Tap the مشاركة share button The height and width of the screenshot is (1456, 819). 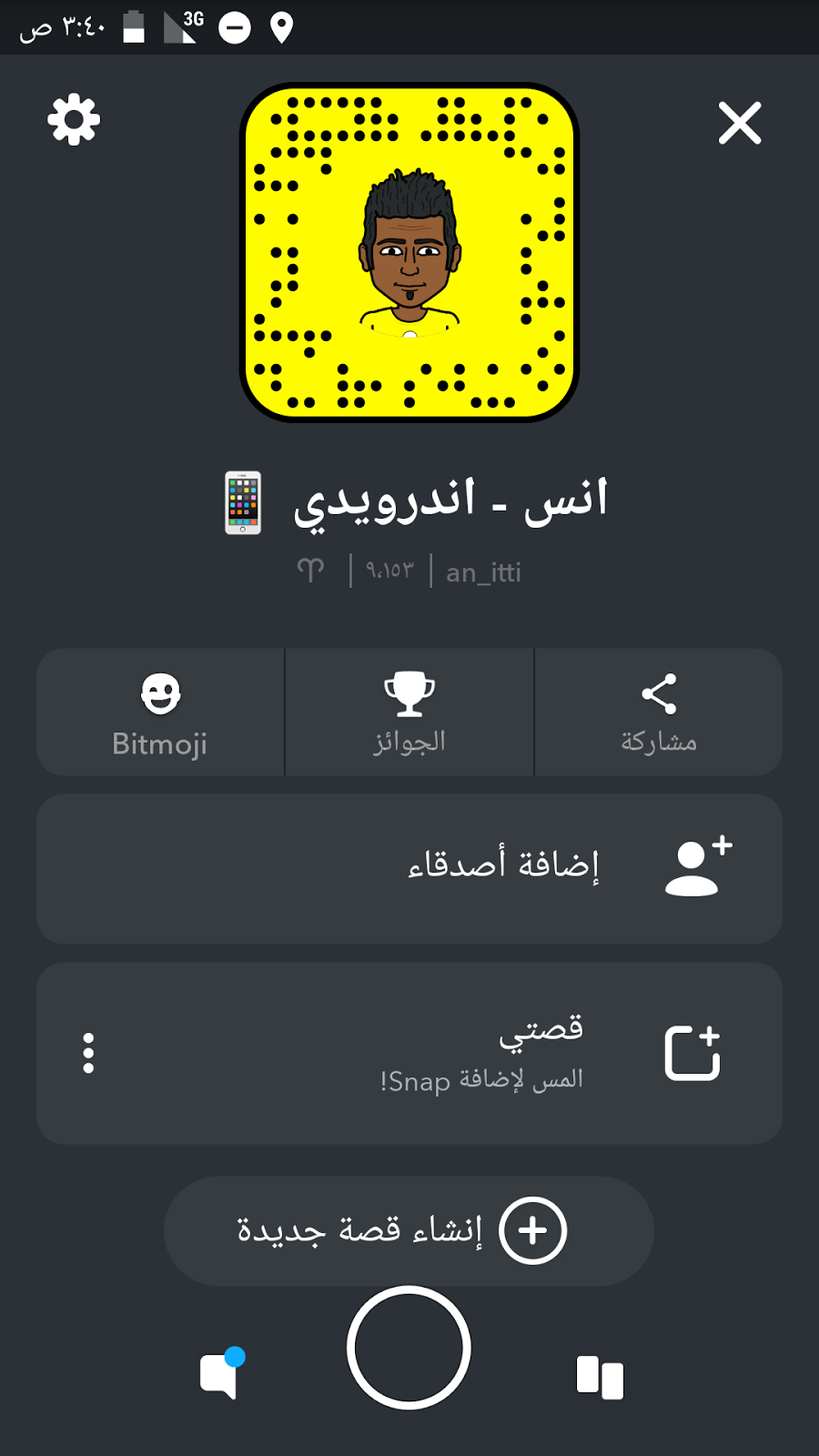659,713
